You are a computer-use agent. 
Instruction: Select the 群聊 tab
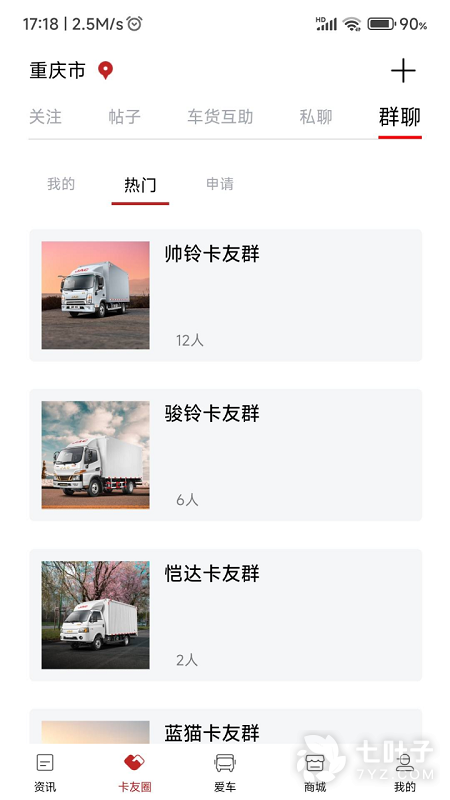click(399, 117)
